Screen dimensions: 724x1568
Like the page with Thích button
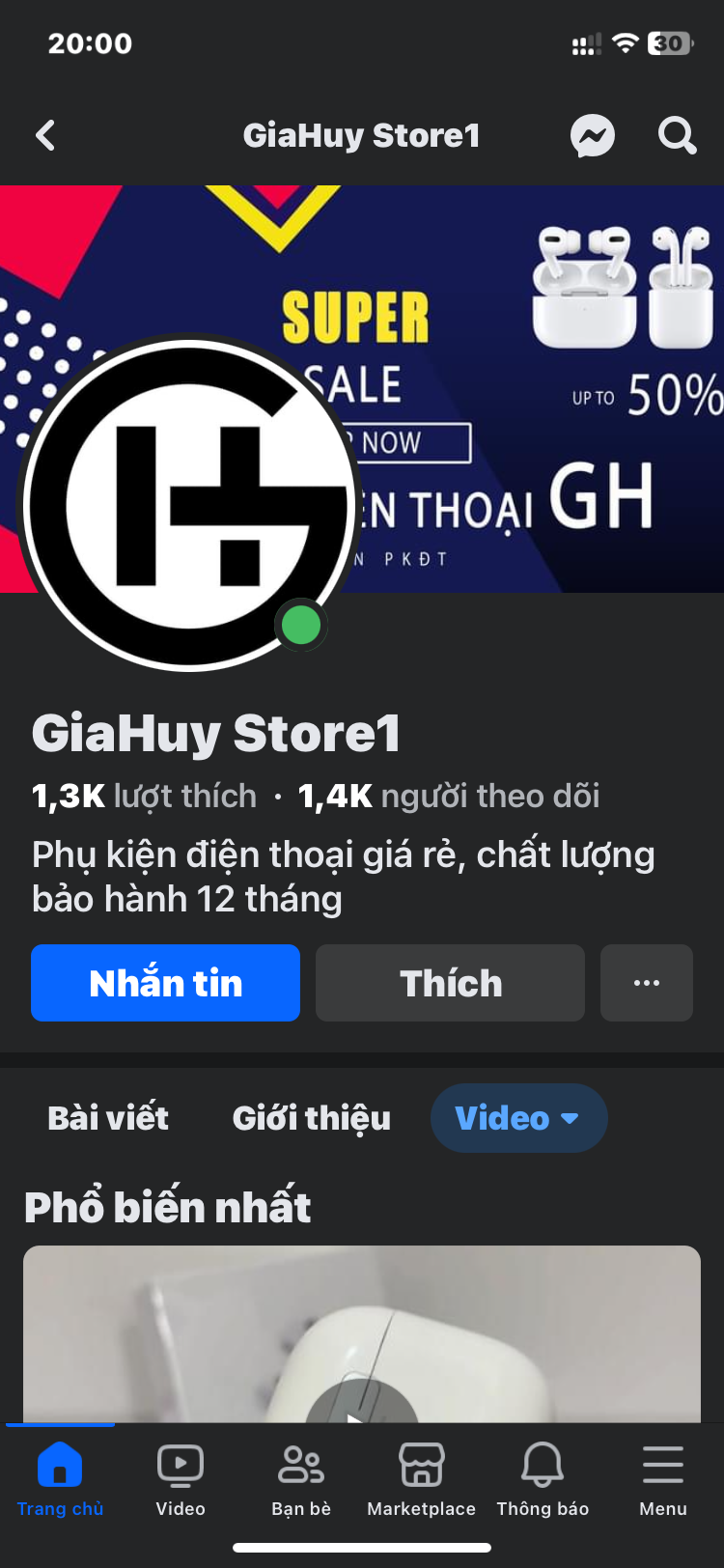450,983
